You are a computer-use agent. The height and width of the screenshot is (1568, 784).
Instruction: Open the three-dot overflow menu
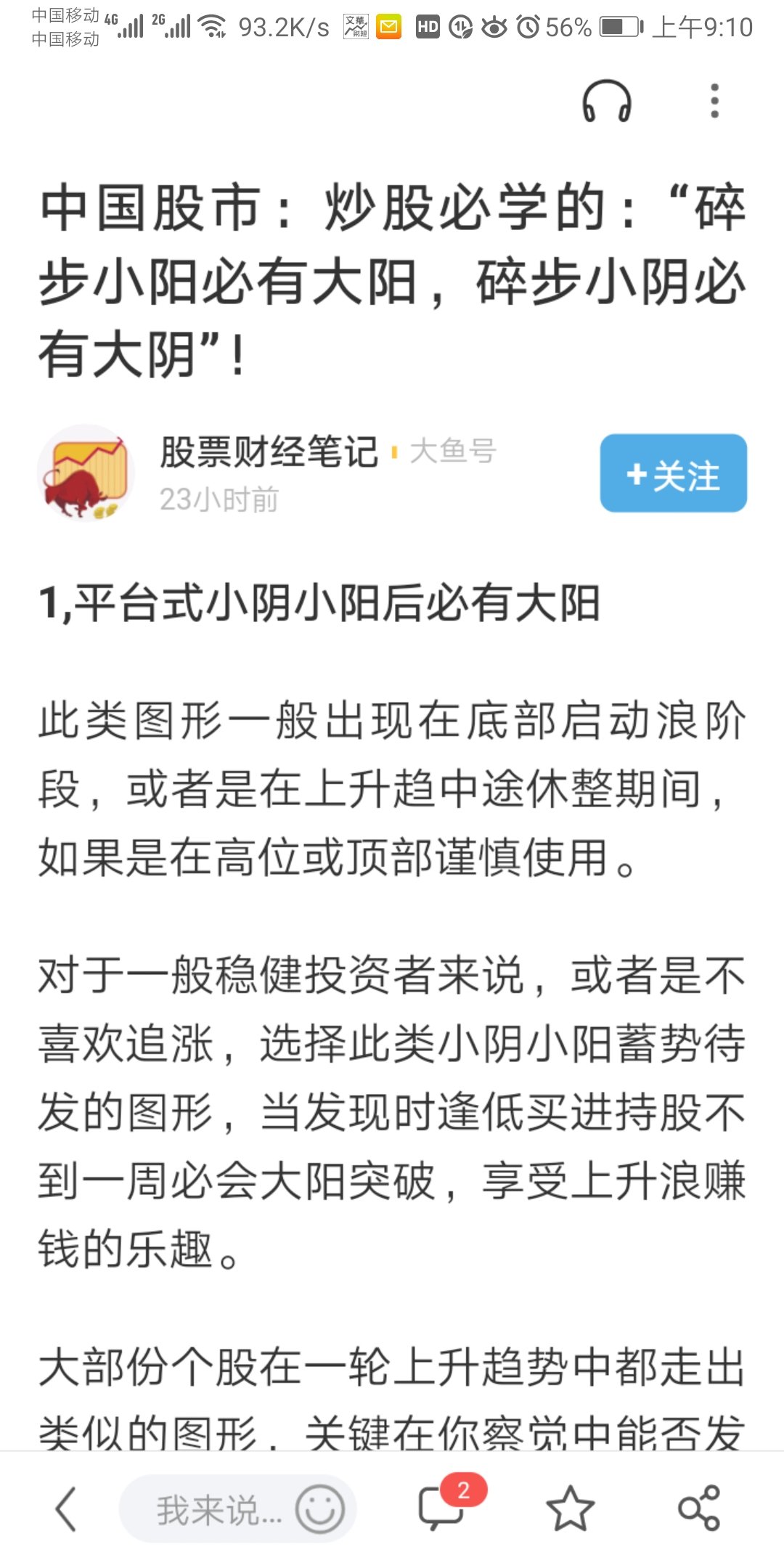(x=714, y=101)
